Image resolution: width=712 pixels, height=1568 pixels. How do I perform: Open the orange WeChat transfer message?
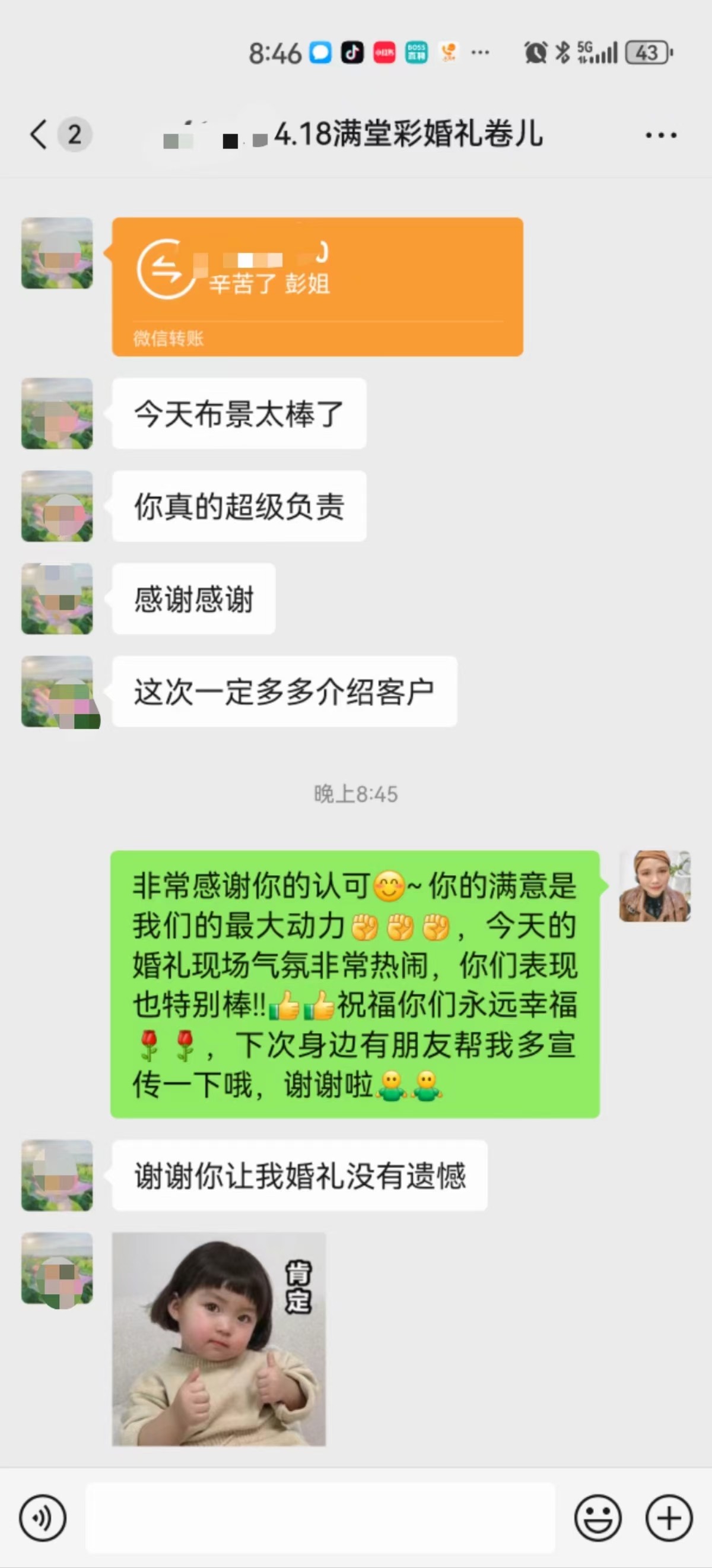tap(317, 287)
